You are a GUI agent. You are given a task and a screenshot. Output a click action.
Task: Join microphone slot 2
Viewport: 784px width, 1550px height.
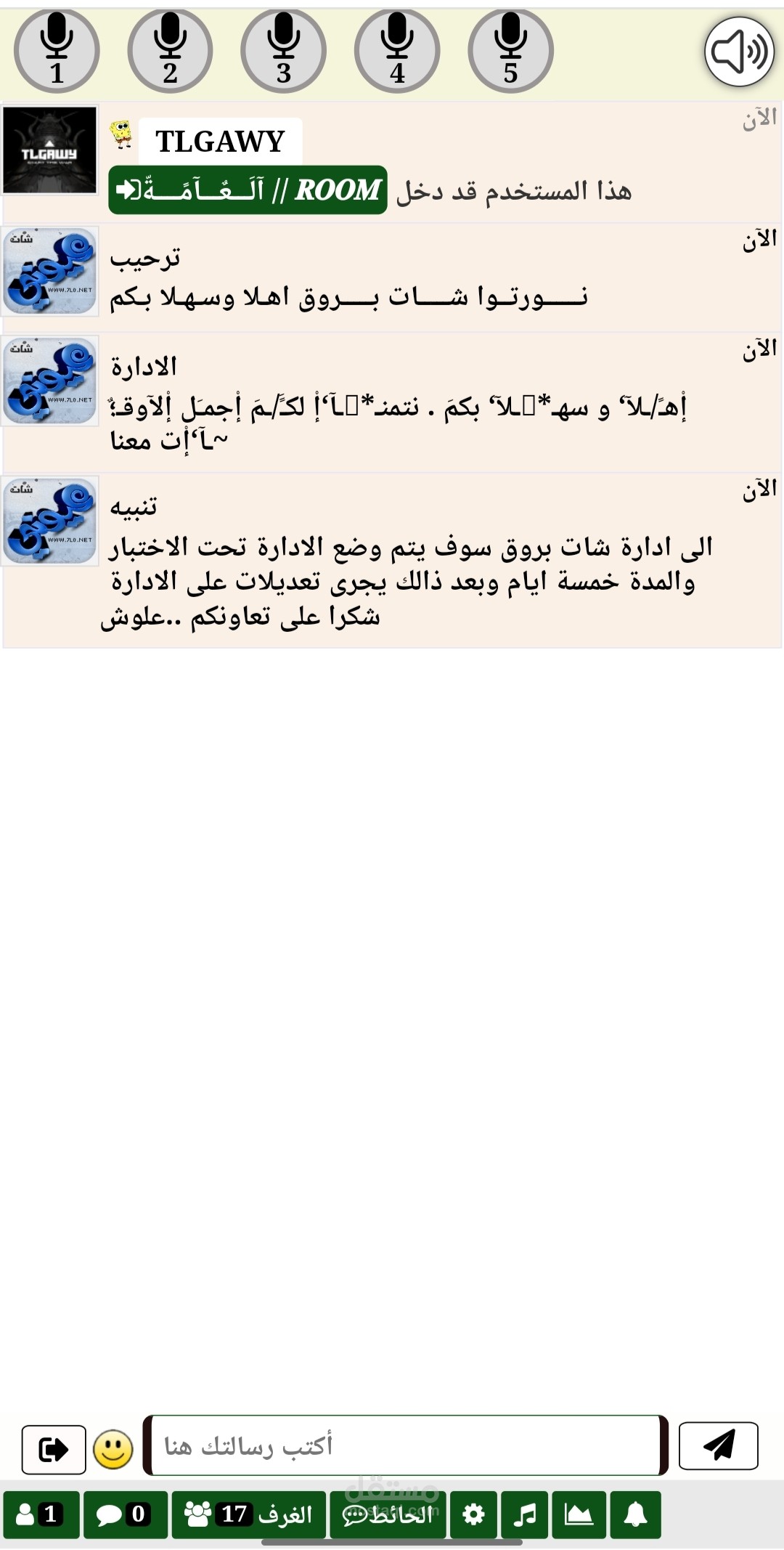click(x=170, y=51)
